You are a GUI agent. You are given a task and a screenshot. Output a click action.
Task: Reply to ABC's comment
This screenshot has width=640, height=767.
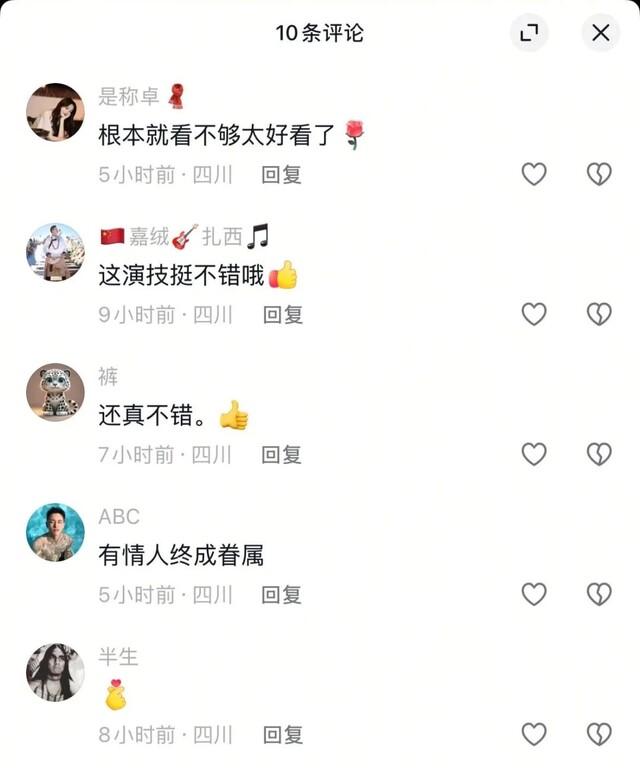tap(281, 595)
